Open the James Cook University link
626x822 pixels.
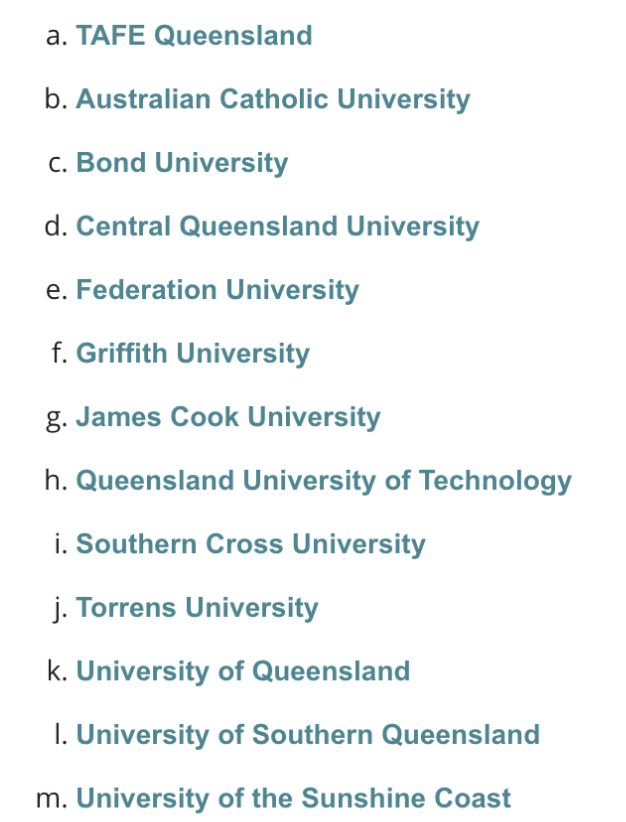coord(228,417)
